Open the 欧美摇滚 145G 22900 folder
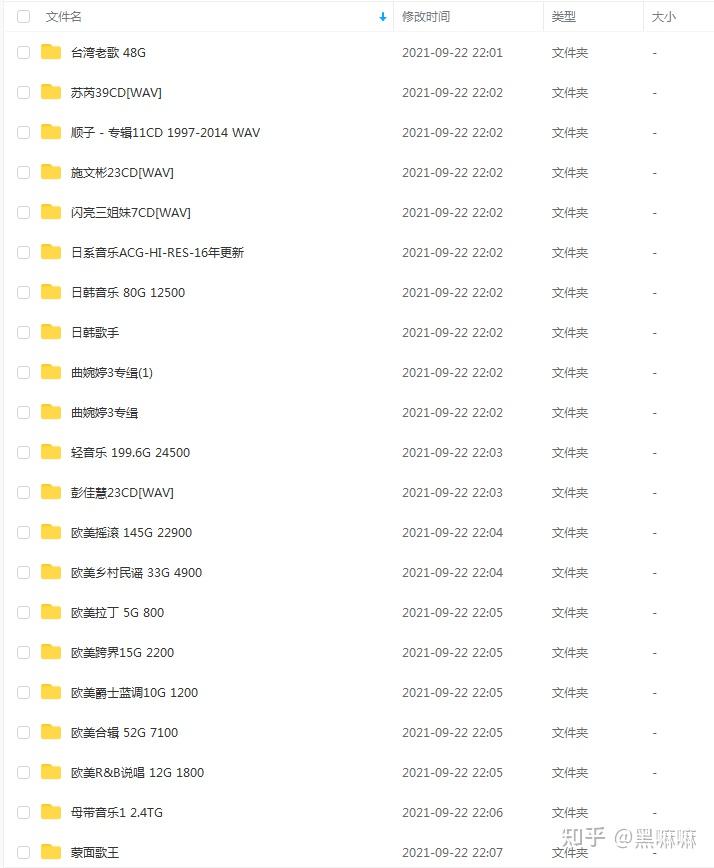The width and height of the screenshot is (714, 868). [131, 533]
